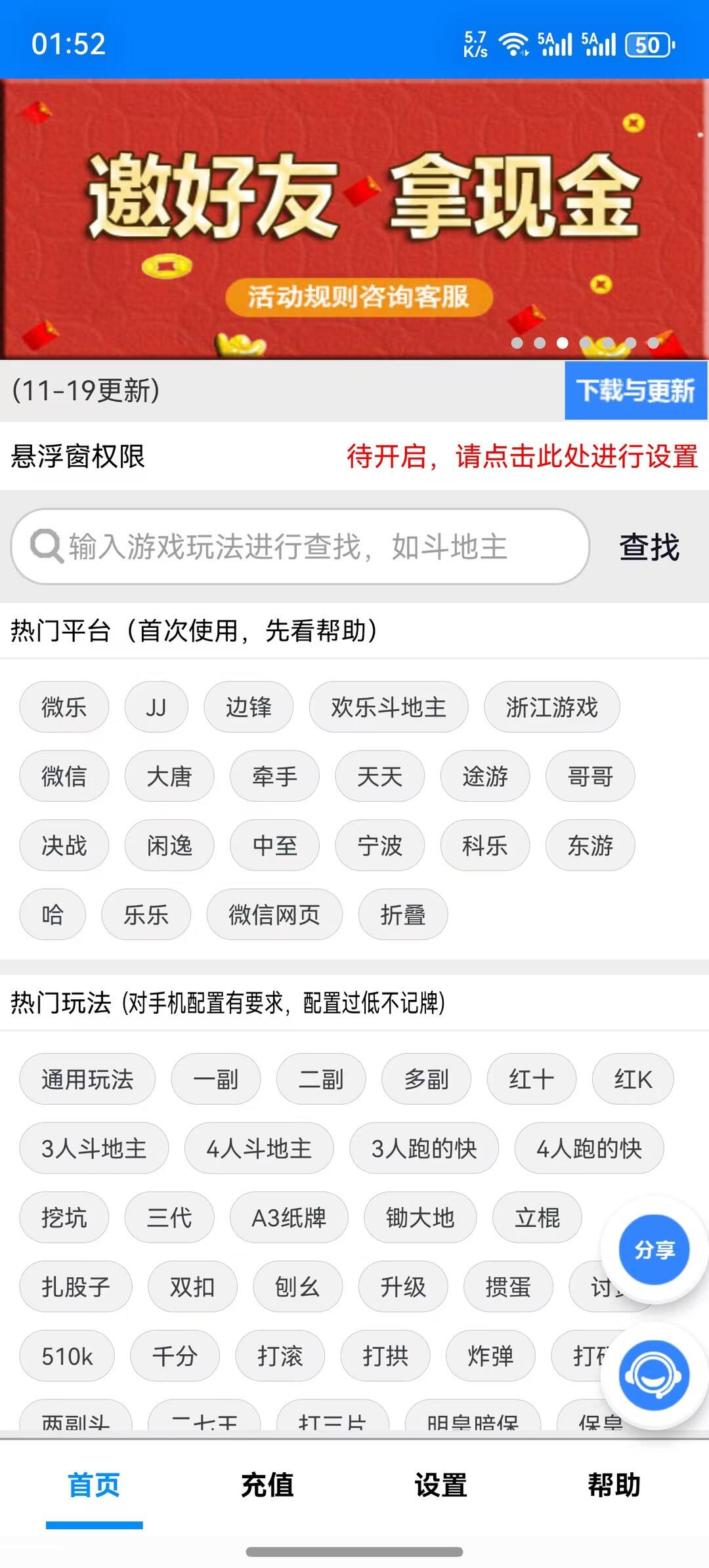The image size is (709, 1568).
Task: Tap the 查找 search button
Action: click(649, 547)
